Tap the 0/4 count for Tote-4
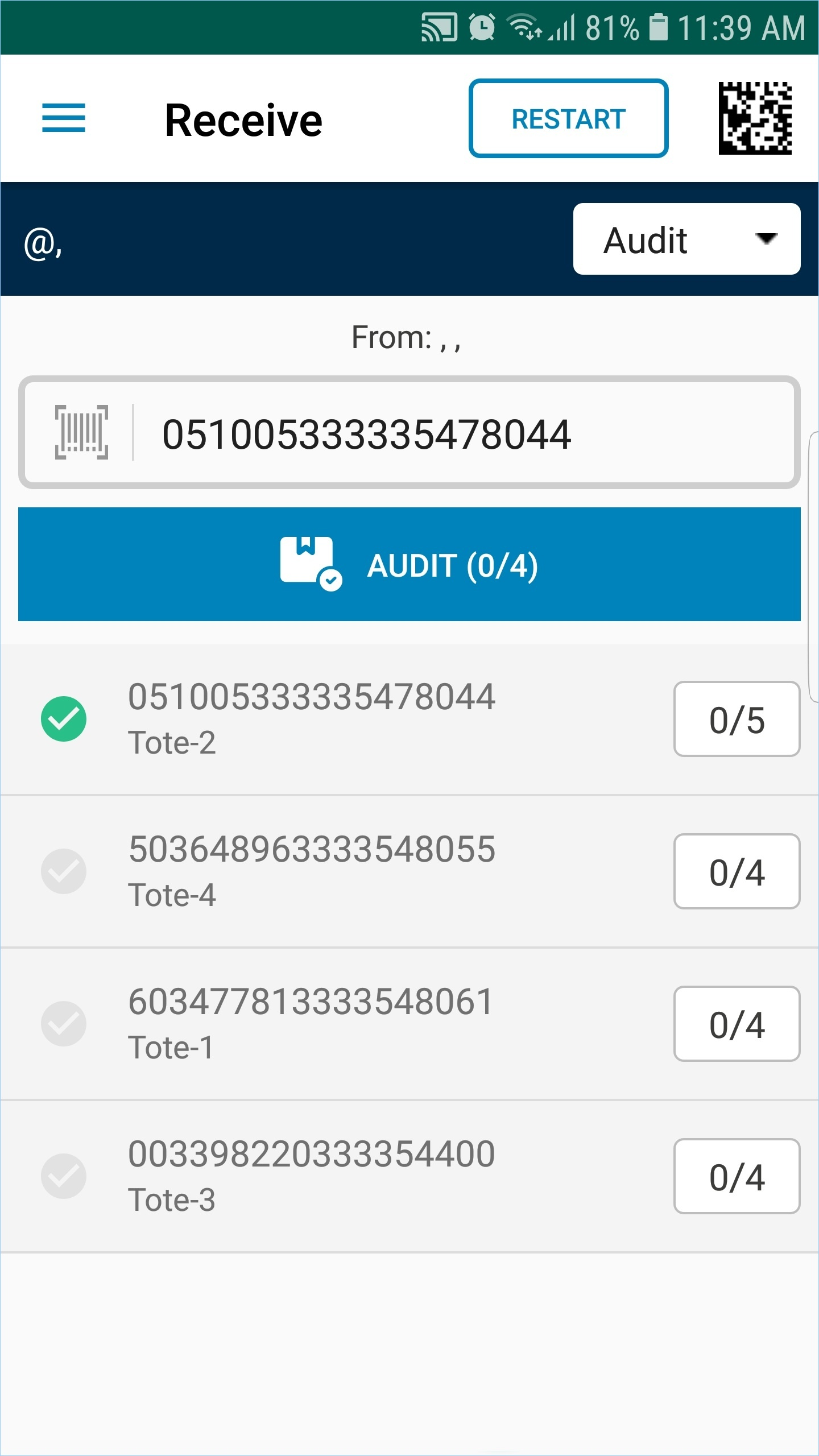 pyautogui.click(x=737, y=871)
